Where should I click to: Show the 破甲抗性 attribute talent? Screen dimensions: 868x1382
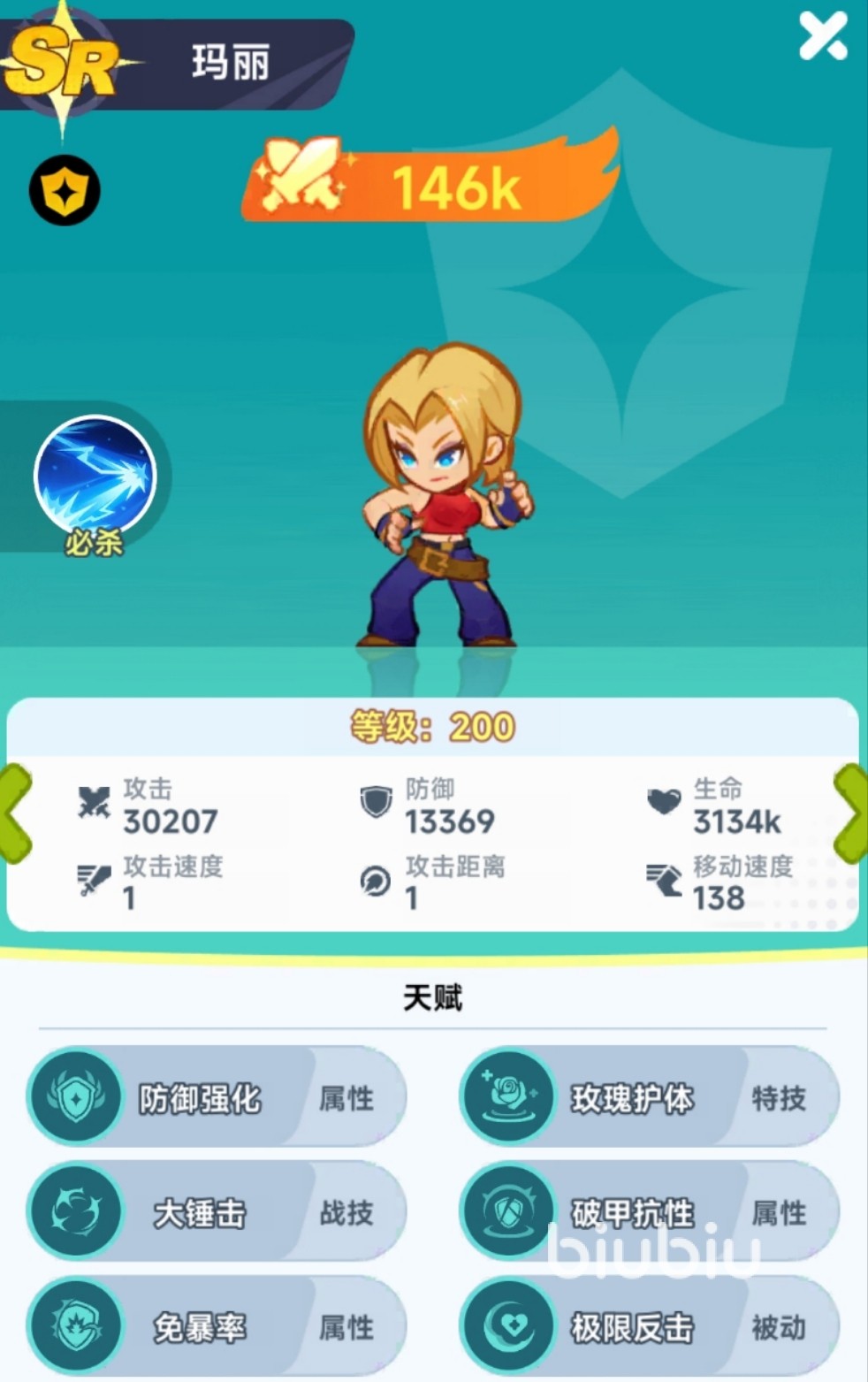pyautogui.click(x=649, y=1212)
